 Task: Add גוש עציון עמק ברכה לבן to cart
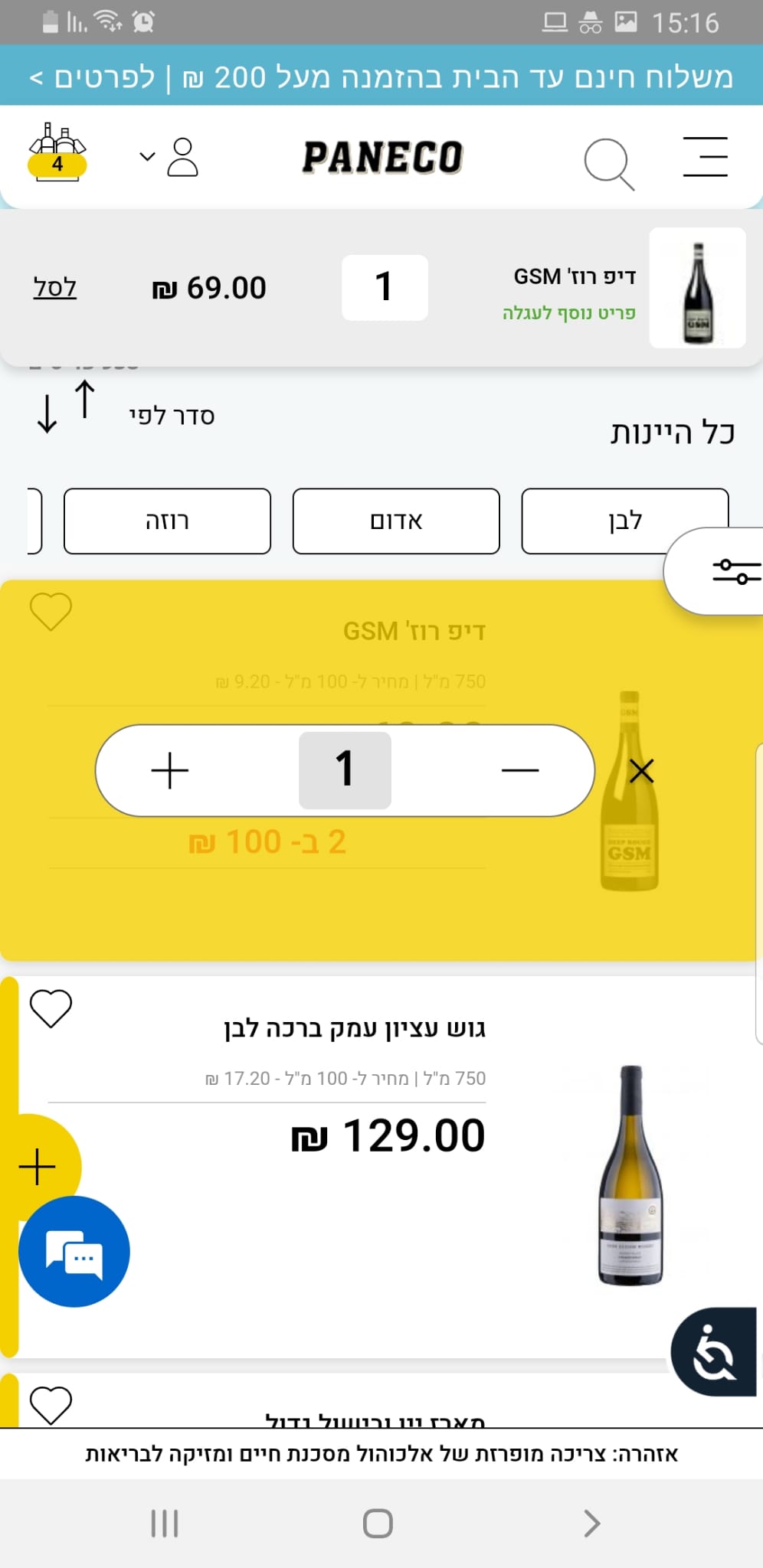38,1167
